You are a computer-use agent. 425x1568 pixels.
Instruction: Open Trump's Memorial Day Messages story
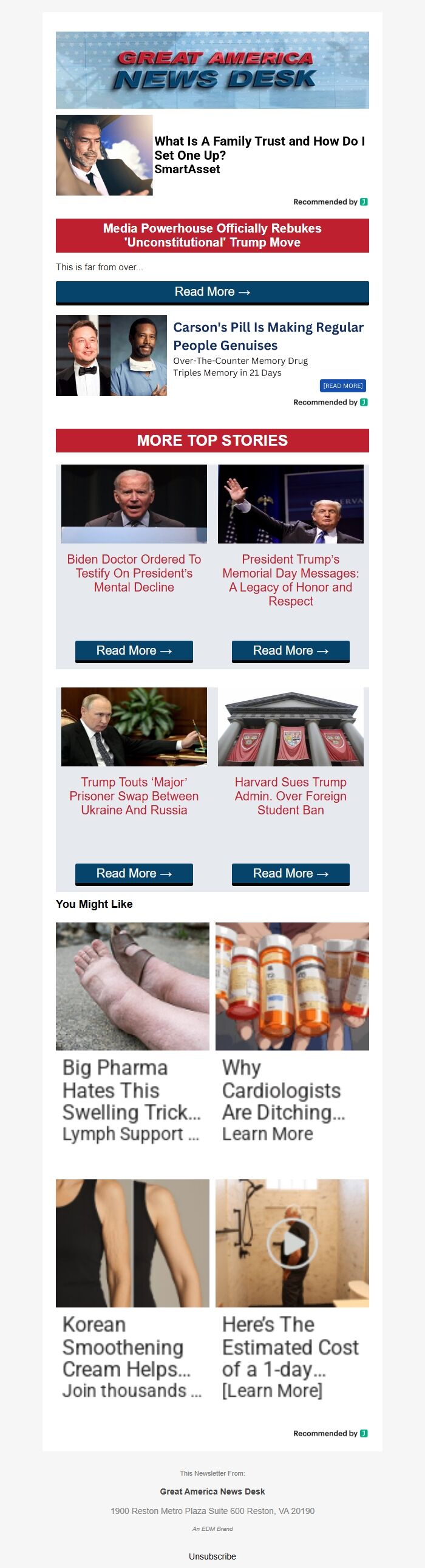point(290,579)
